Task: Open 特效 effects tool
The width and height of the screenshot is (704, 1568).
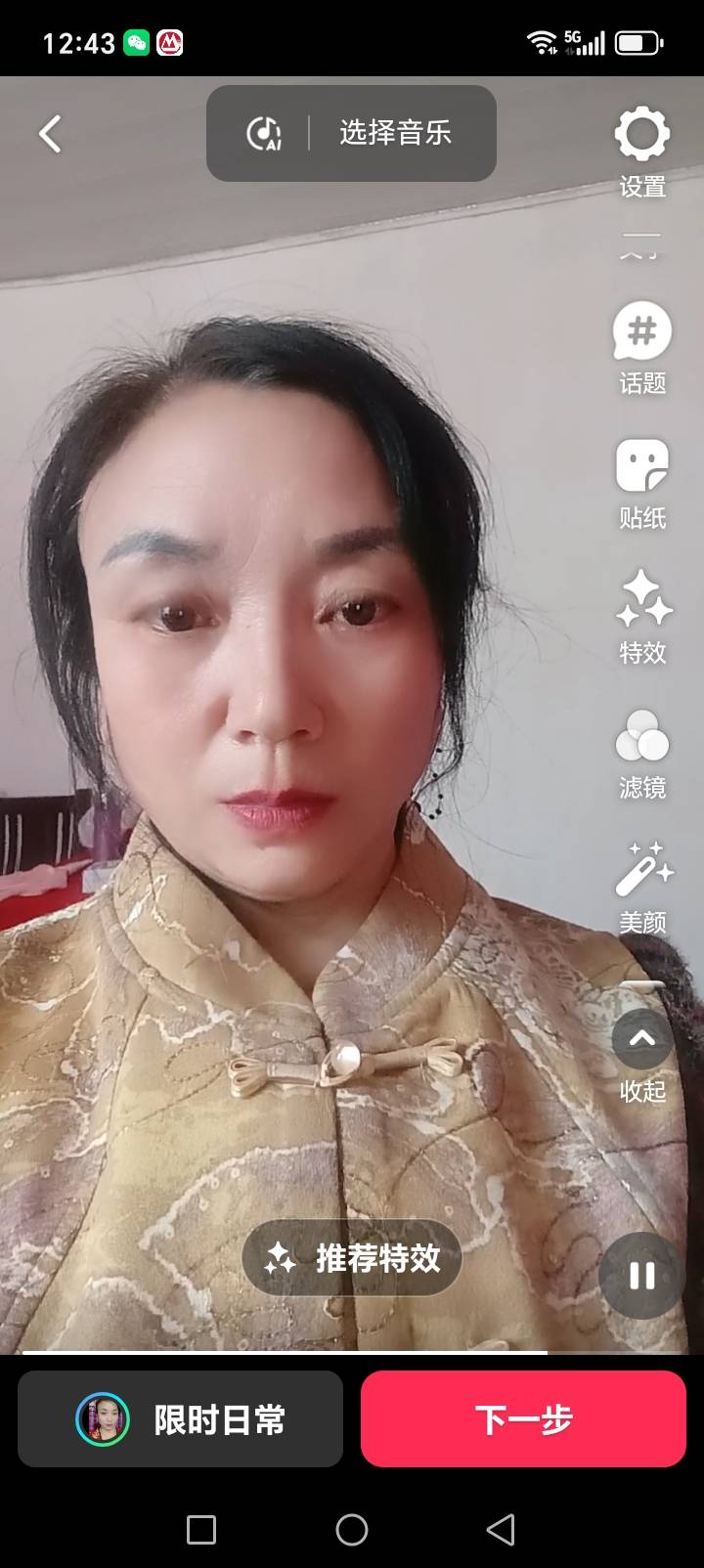Action: coord(641,617)
